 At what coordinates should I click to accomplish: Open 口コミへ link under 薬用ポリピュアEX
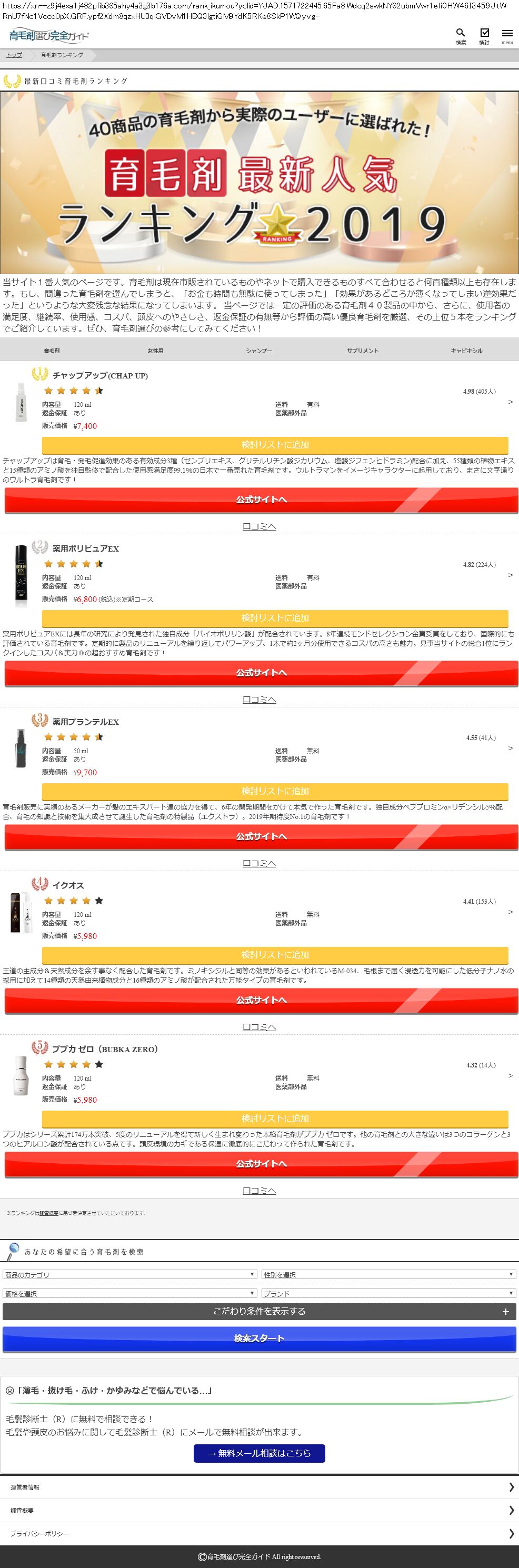[259, 700]
